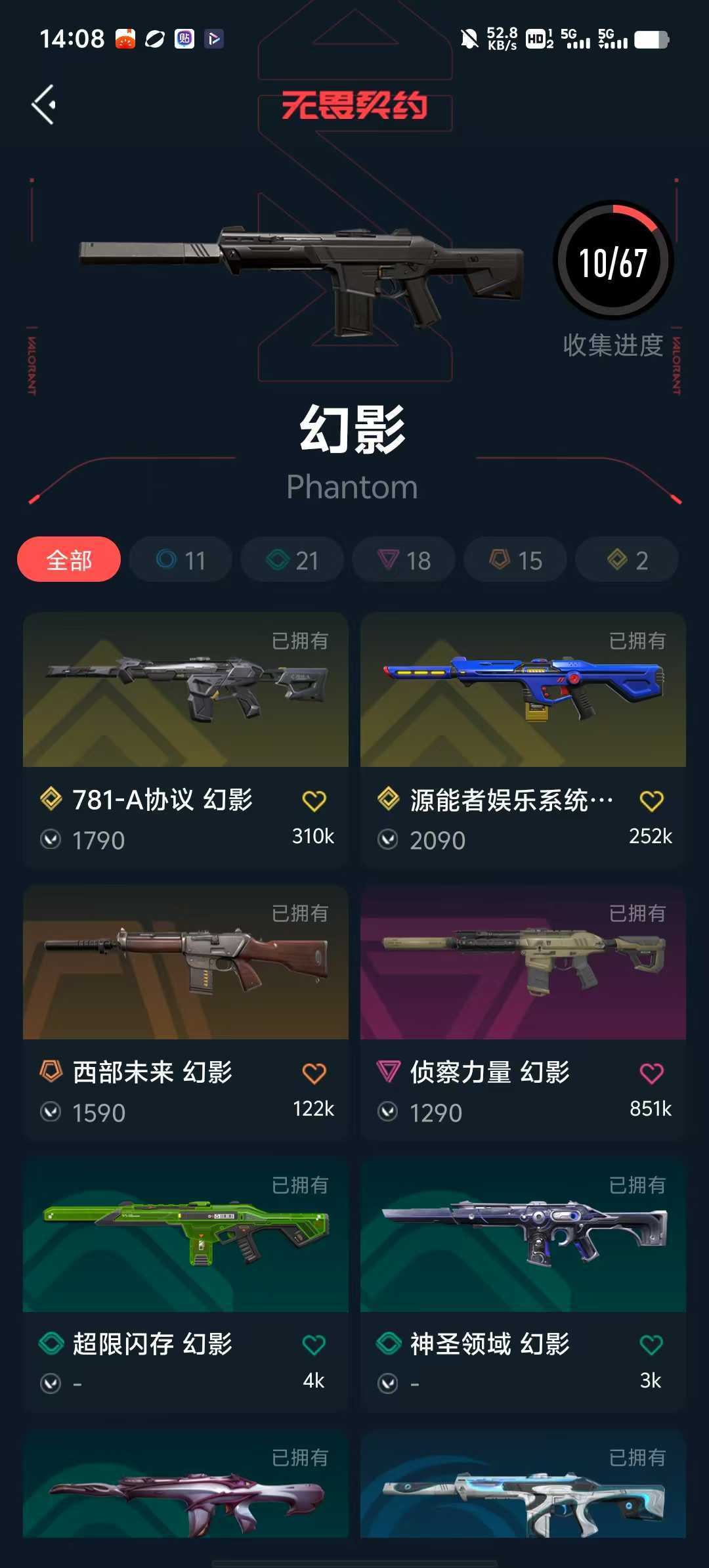Like the 源能者娱乐系统 skin

pos(651,800)
